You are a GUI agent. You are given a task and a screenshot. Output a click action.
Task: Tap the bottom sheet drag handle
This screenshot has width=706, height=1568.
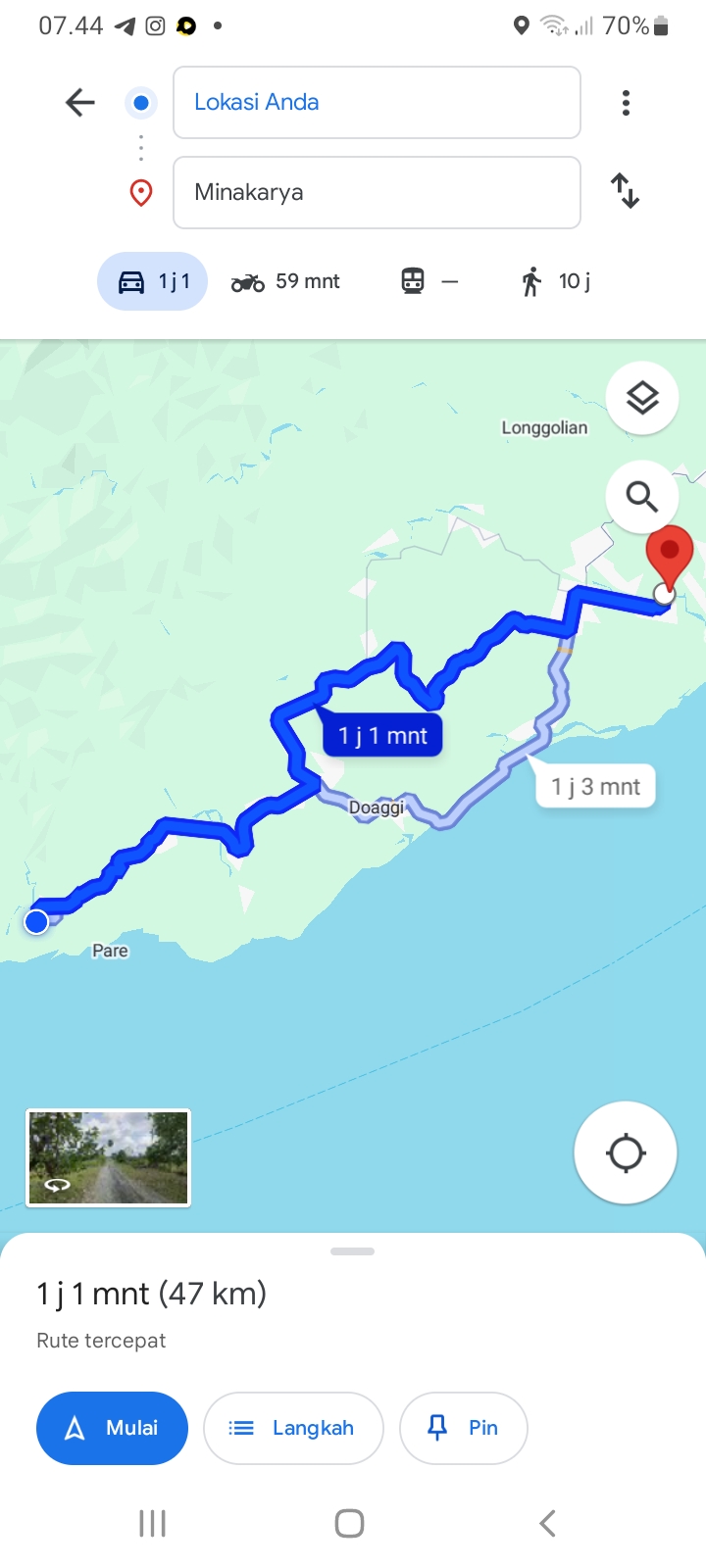pyautogui.click(x=353, y=1251)
